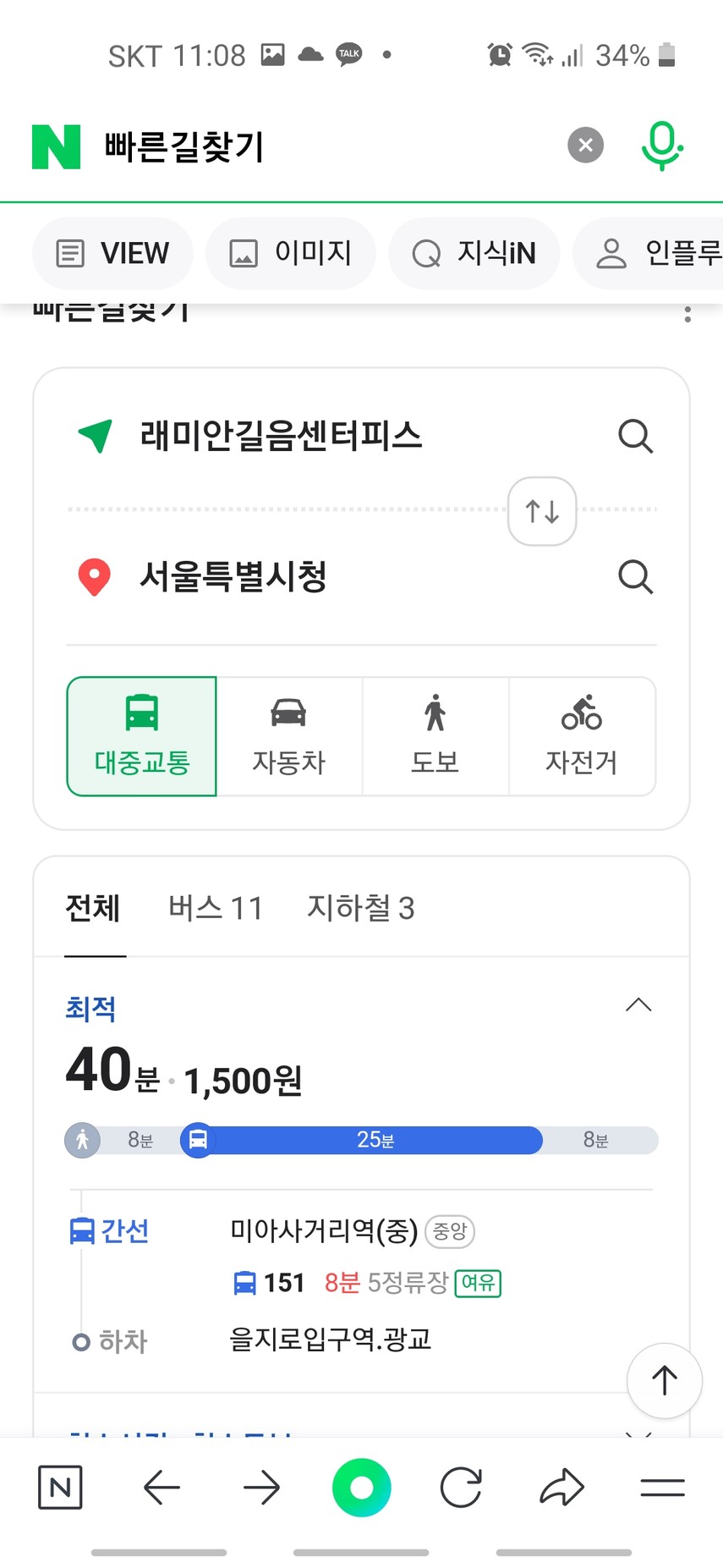Clear the search query text
723x1568 pixels.
[x=585, y=145]
